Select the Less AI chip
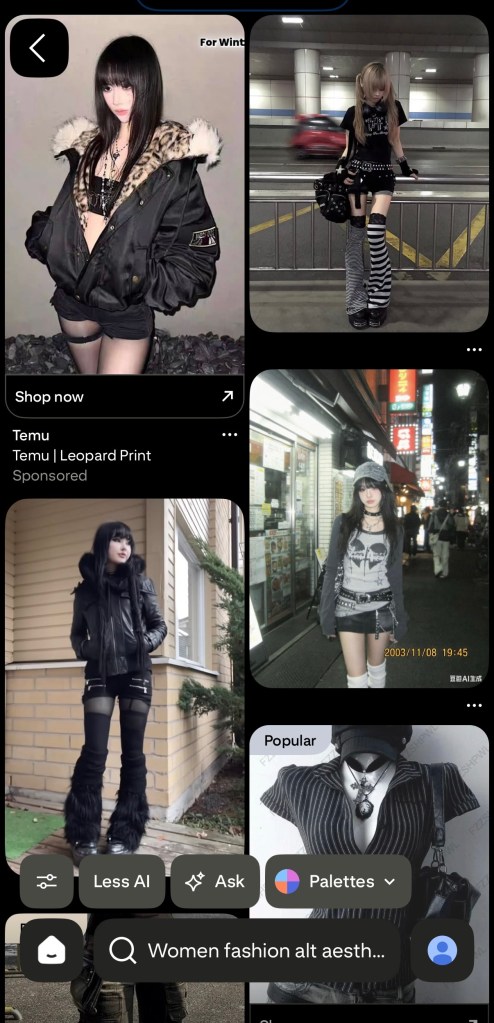Screen dimensions: 494x1023 [x=121, y=881]
